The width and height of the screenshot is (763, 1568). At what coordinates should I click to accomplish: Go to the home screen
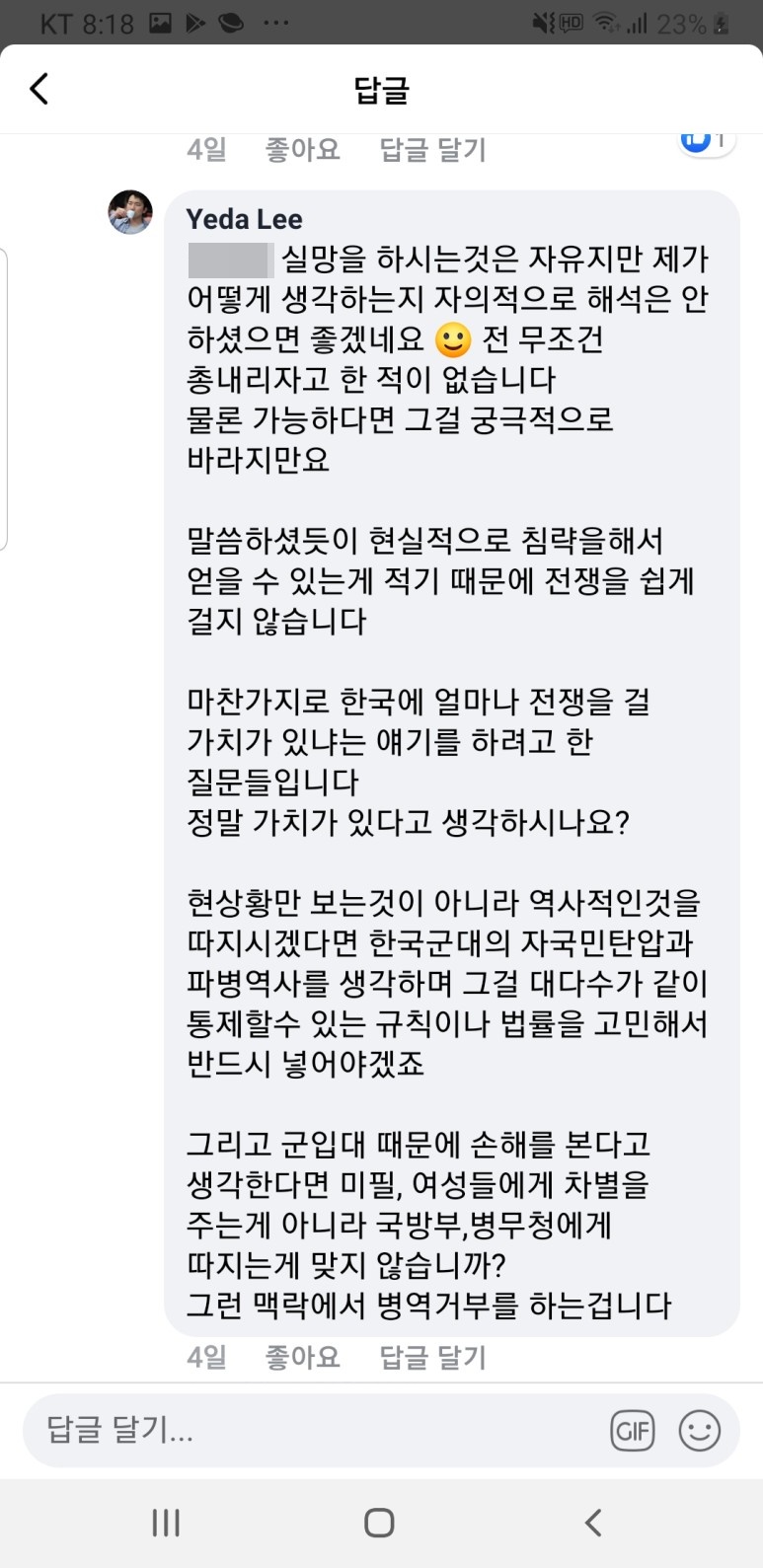[380, 1523]
